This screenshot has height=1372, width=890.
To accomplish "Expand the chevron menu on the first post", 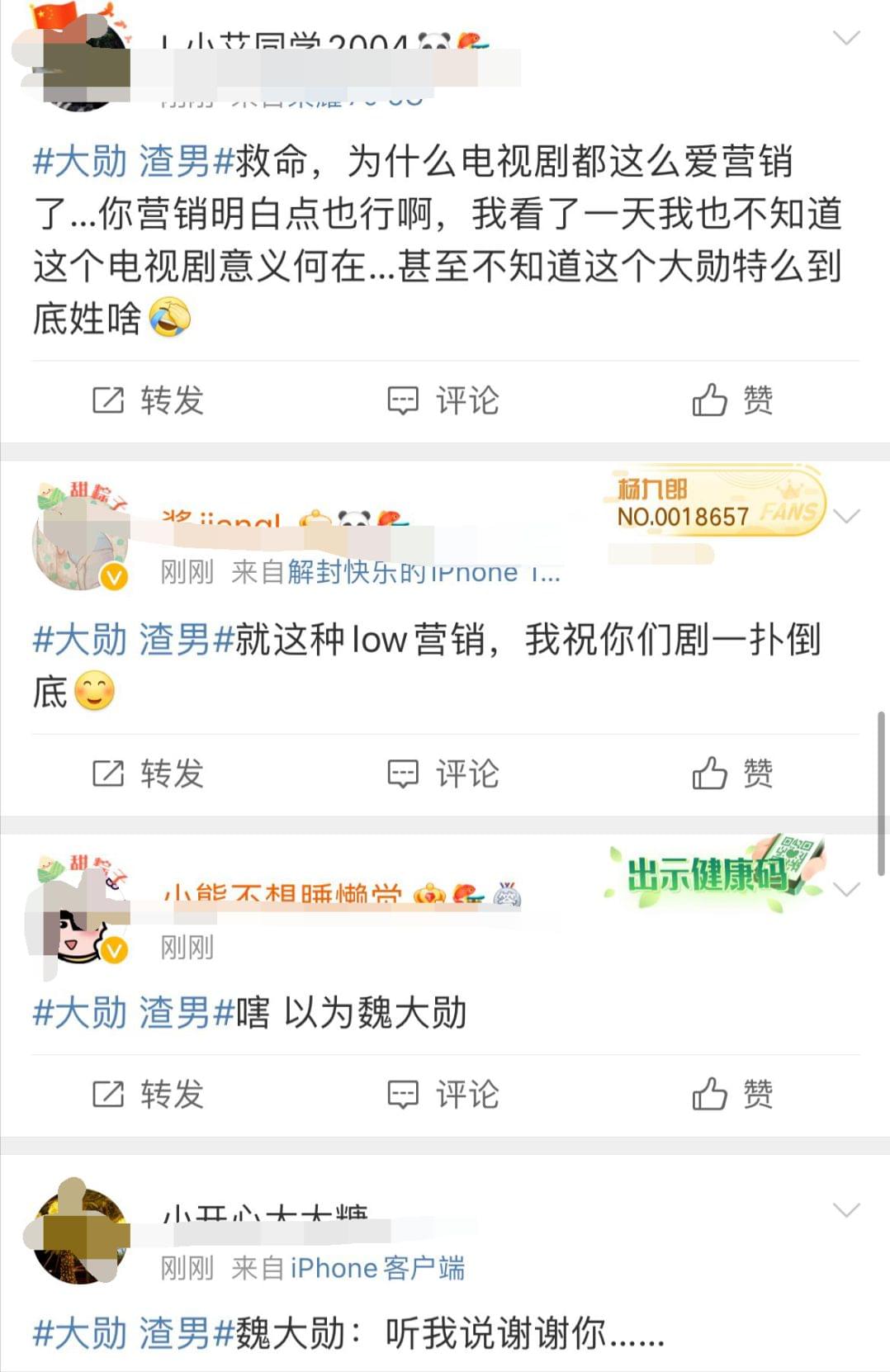I will (846, 38).
